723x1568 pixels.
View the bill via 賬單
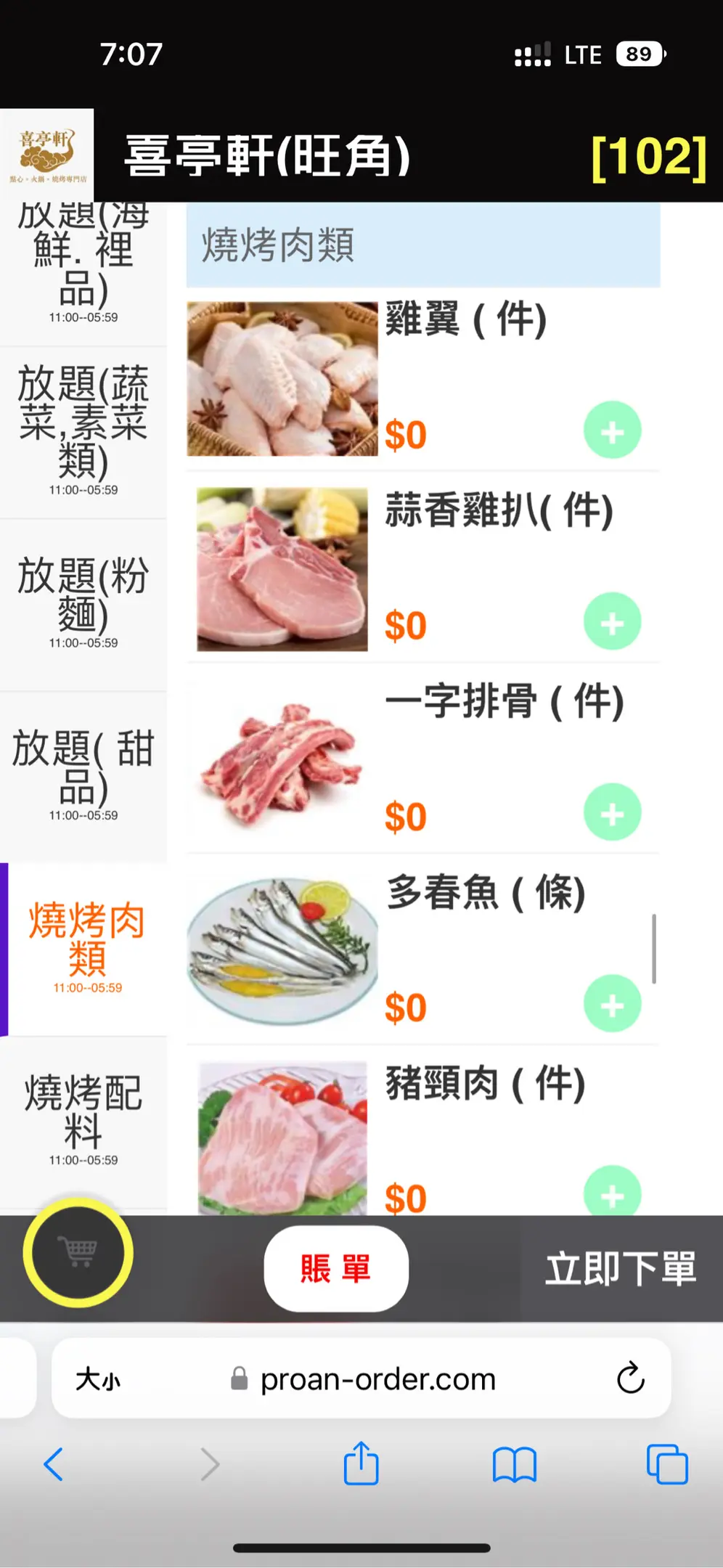tap(336, 1268)
